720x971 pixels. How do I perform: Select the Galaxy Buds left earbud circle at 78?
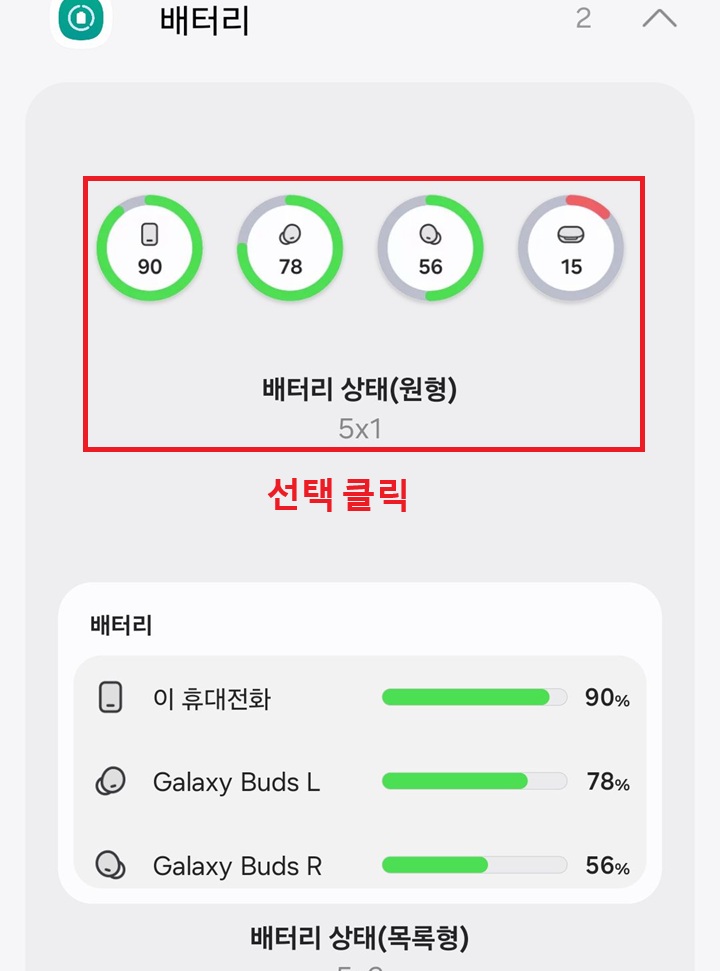290,248
